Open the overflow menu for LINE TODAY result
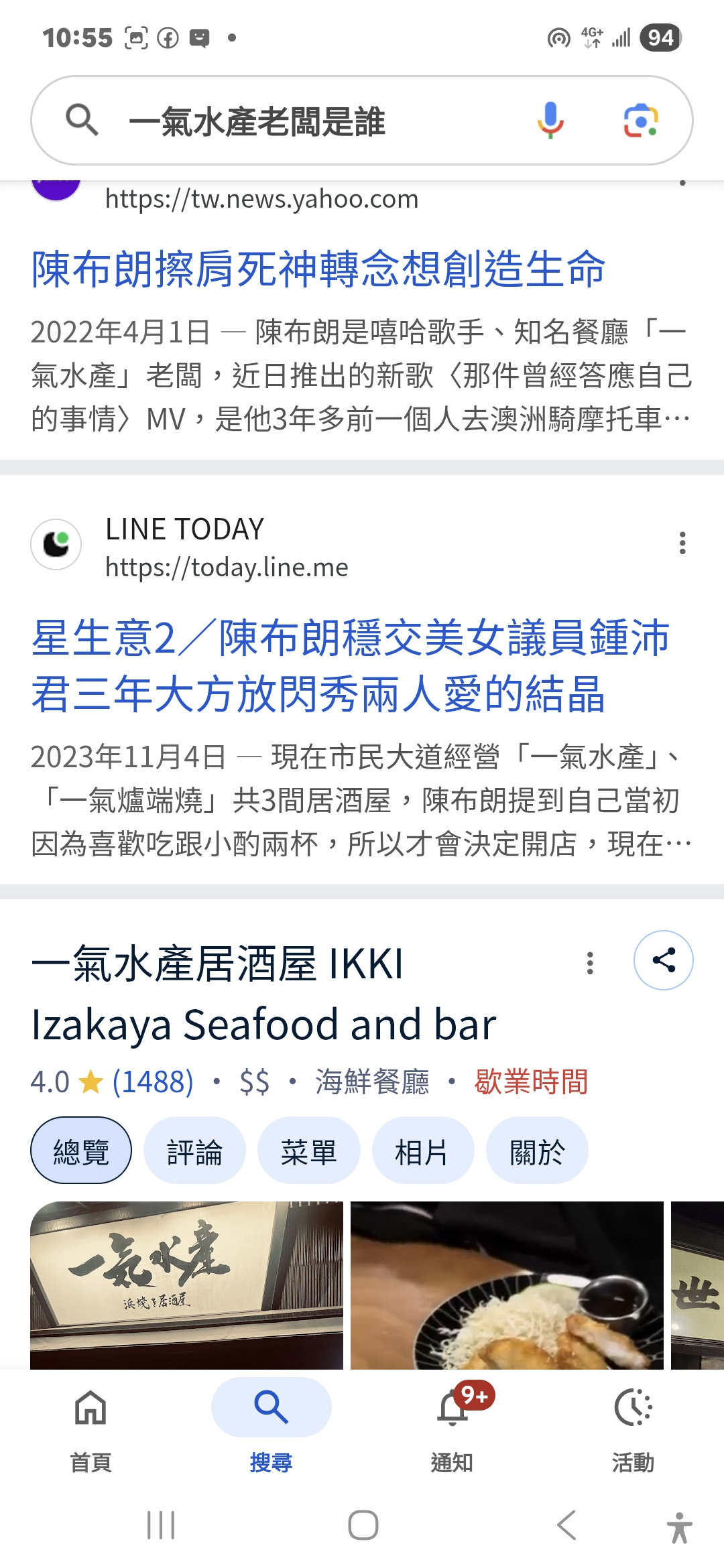The height and width of the screenshot is (1568, 724). 682,543
